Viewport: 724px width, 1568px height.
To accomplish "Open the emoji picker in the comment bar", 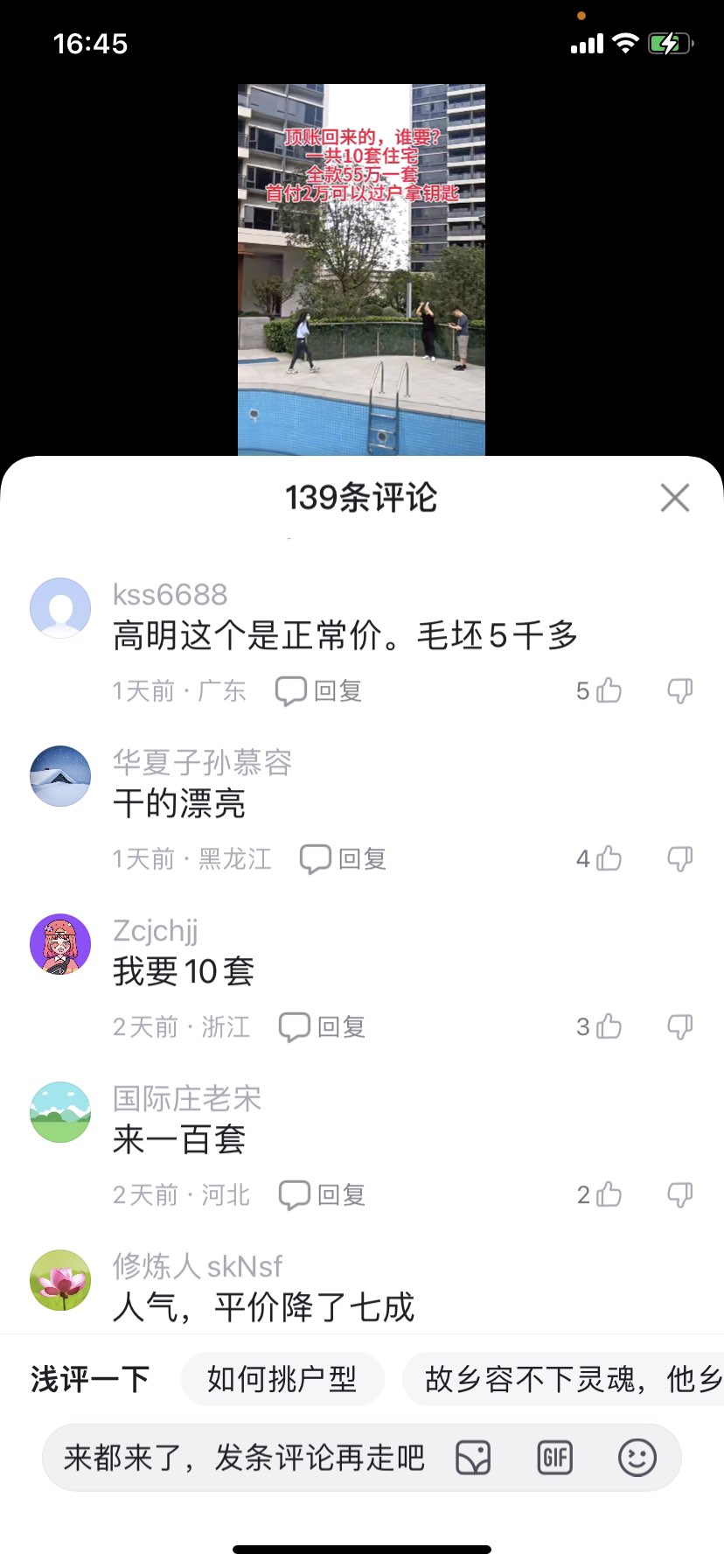I will tap(637, 1458).
